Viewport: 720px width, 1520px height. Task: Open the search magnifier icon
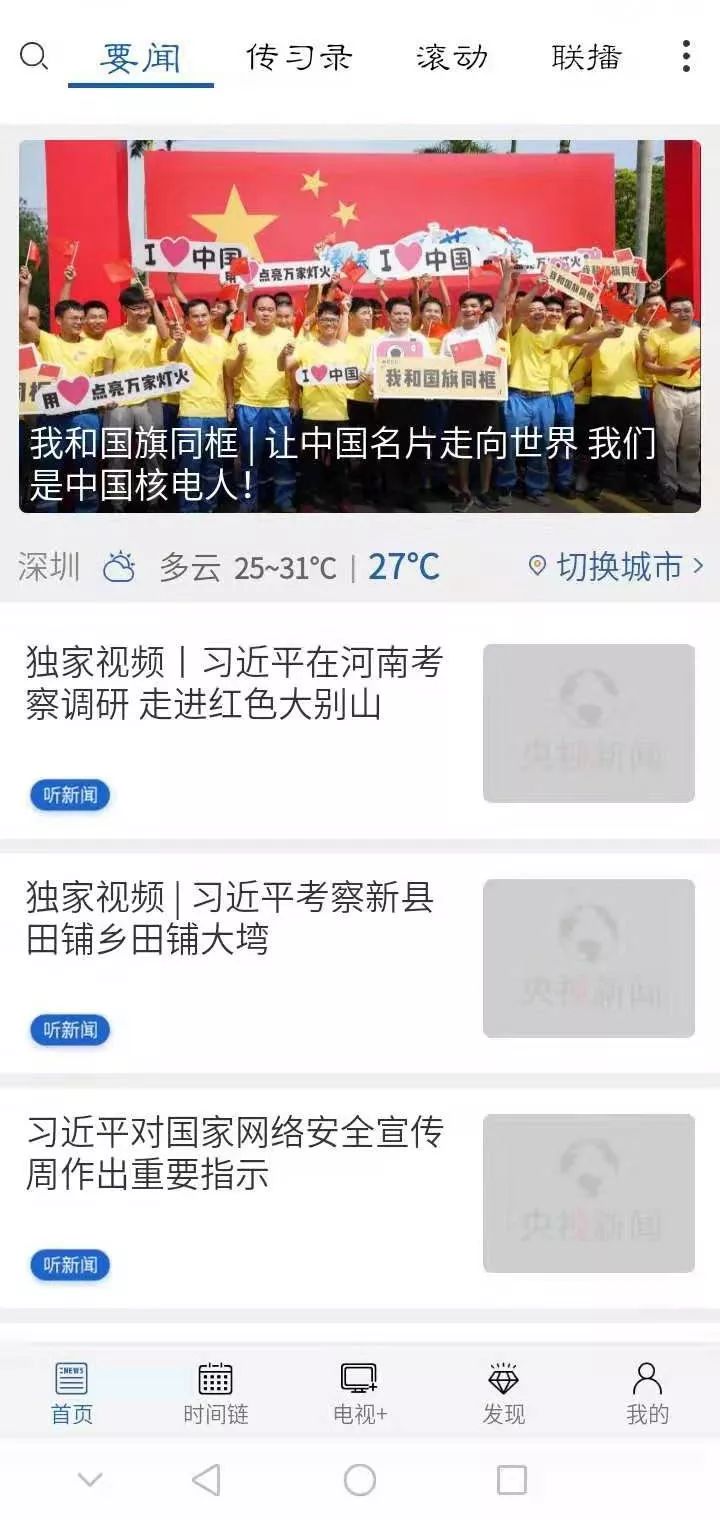34,57
